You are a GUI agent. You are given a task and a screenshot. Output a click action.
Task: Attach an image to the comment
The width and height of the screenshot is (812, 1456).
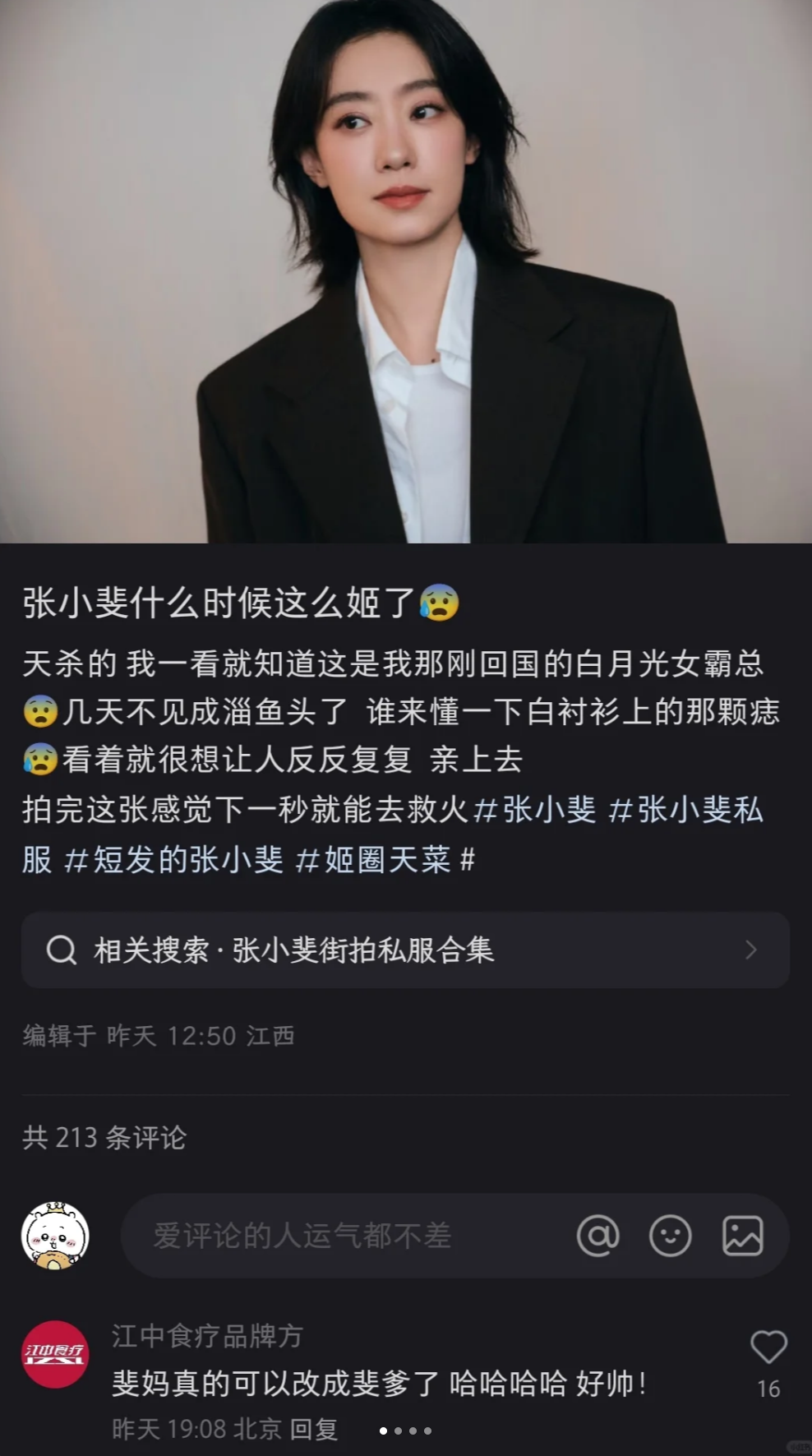[743, 1236]
